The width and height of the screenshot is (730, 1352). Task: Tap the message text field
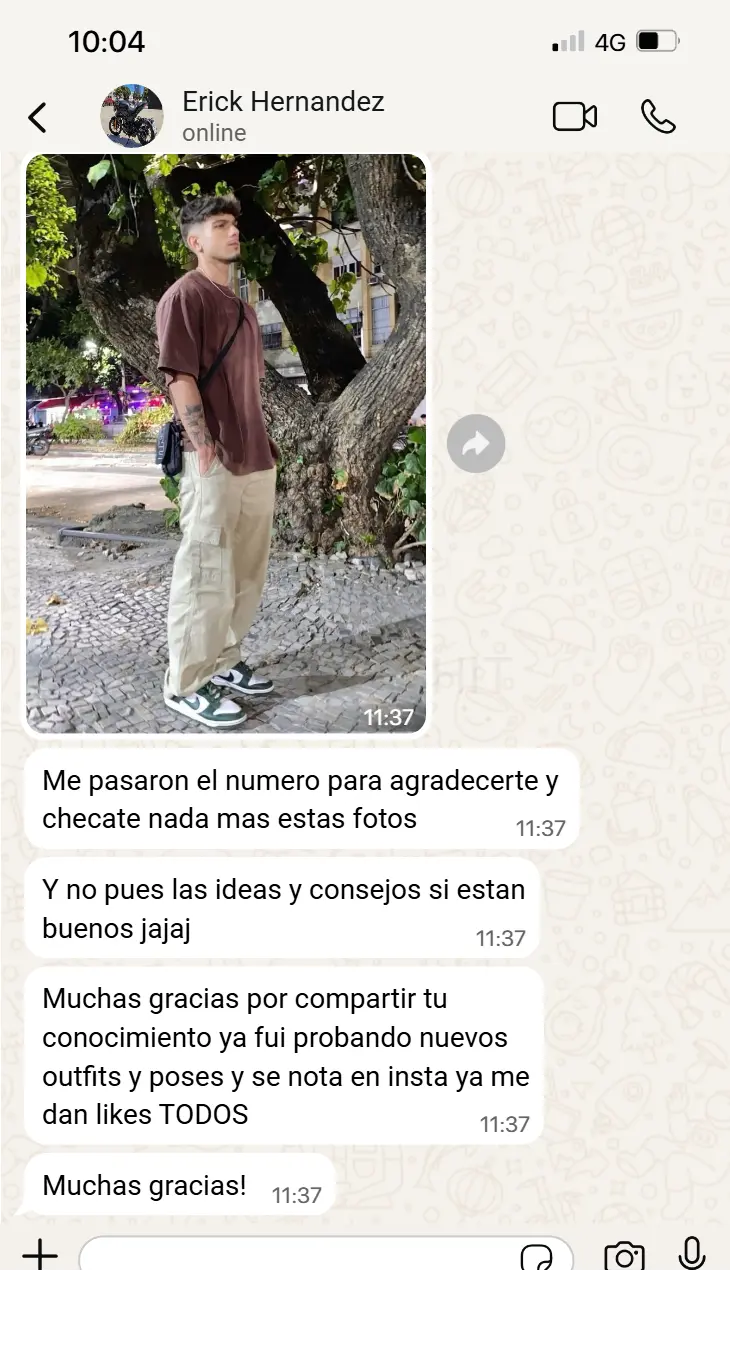coord(300,1254)
